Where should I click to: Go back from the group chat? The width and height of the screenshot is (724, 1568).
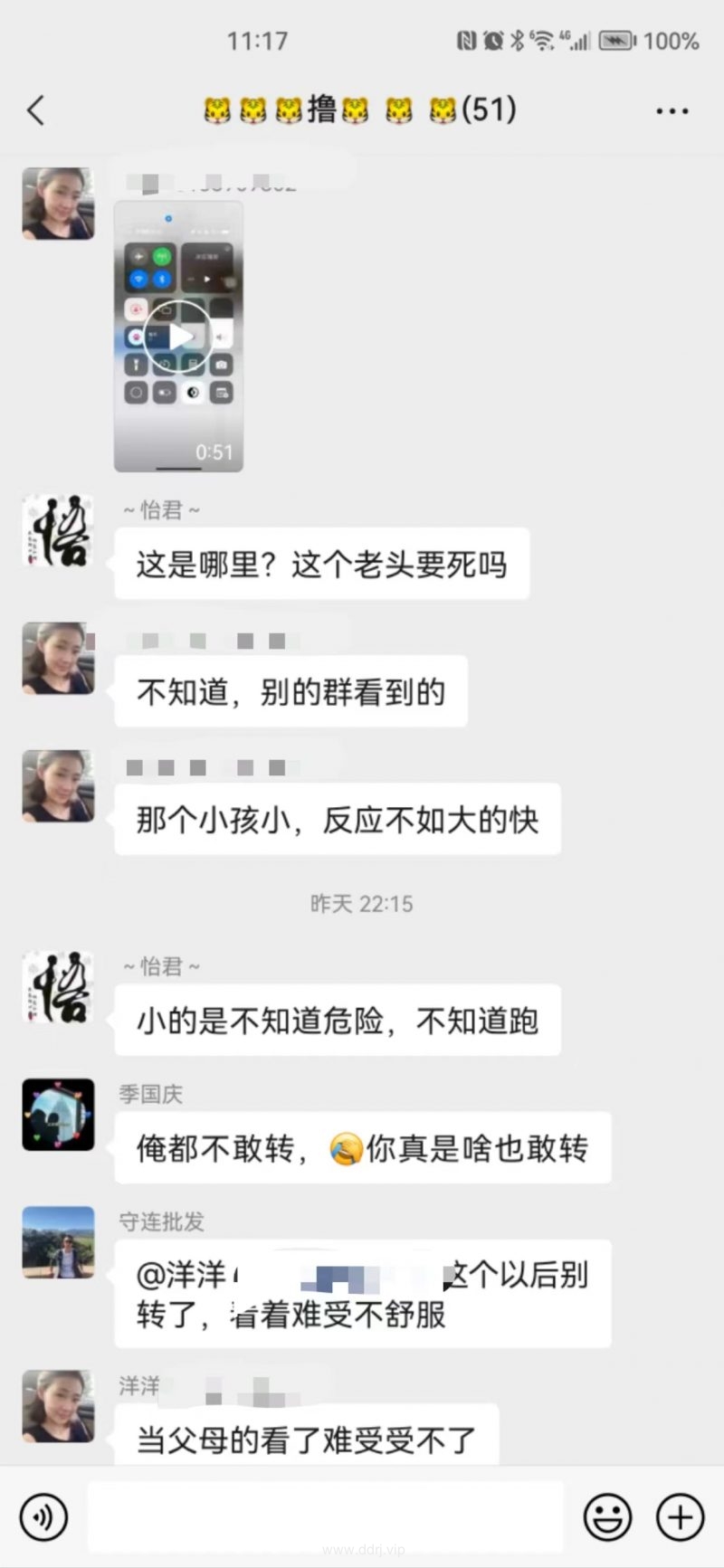(x=36, y=110)
